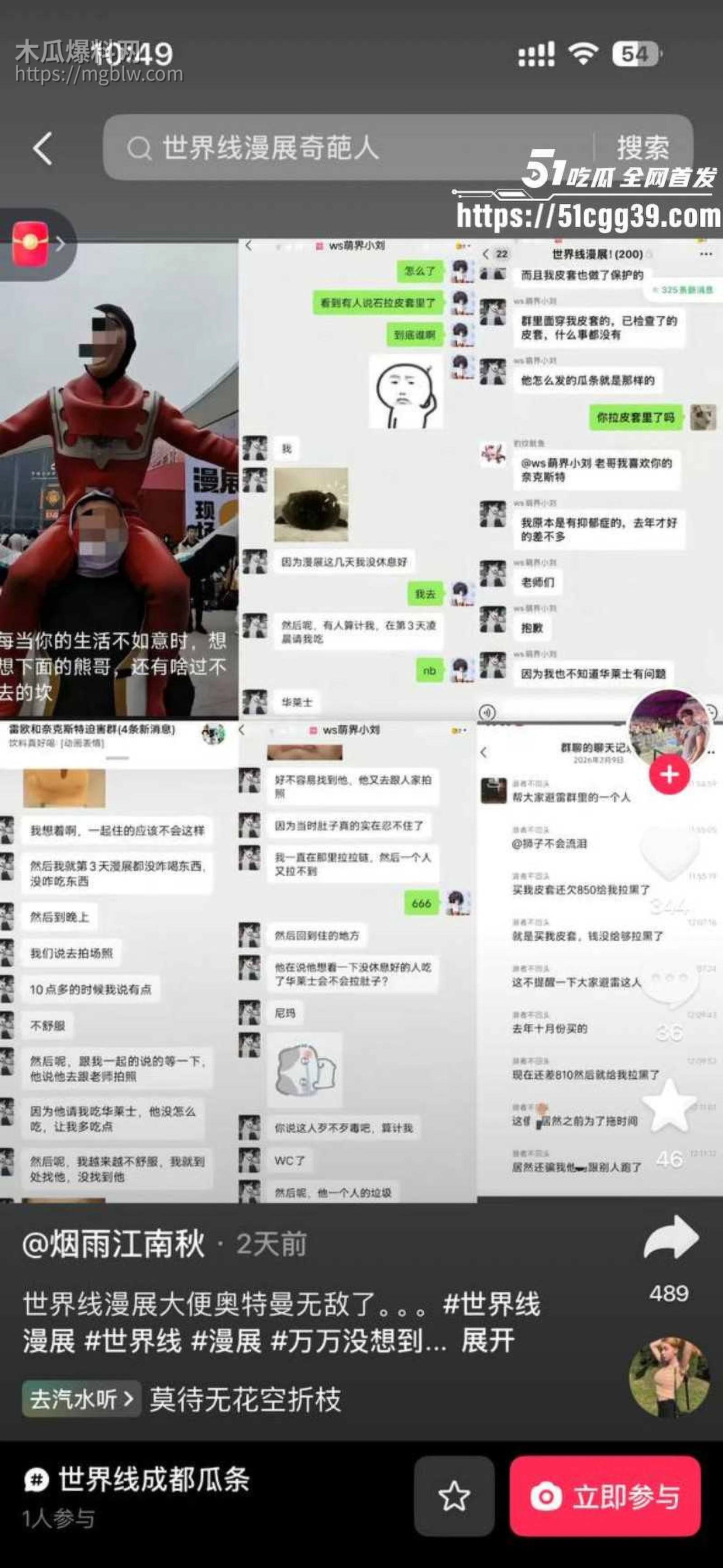Open the spinning music disc
Screen dimensions: 723x1568
[x=669, y=1377]
